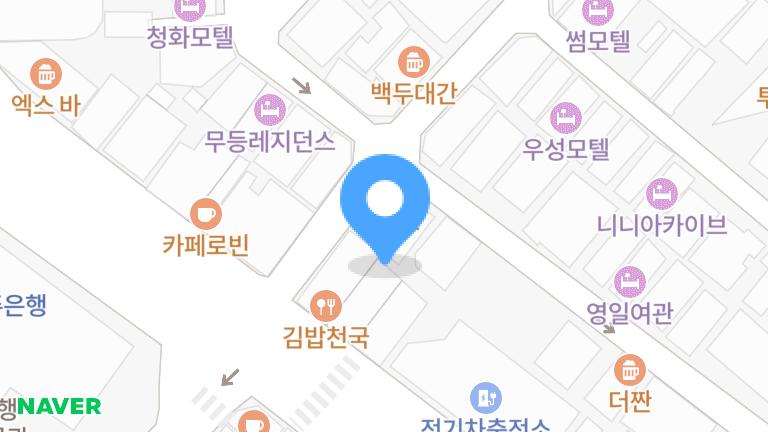This screenshot has width=768, height=432.
Task: Open the 우성모텔 lodging marker
Action: [x=566, y=117]
